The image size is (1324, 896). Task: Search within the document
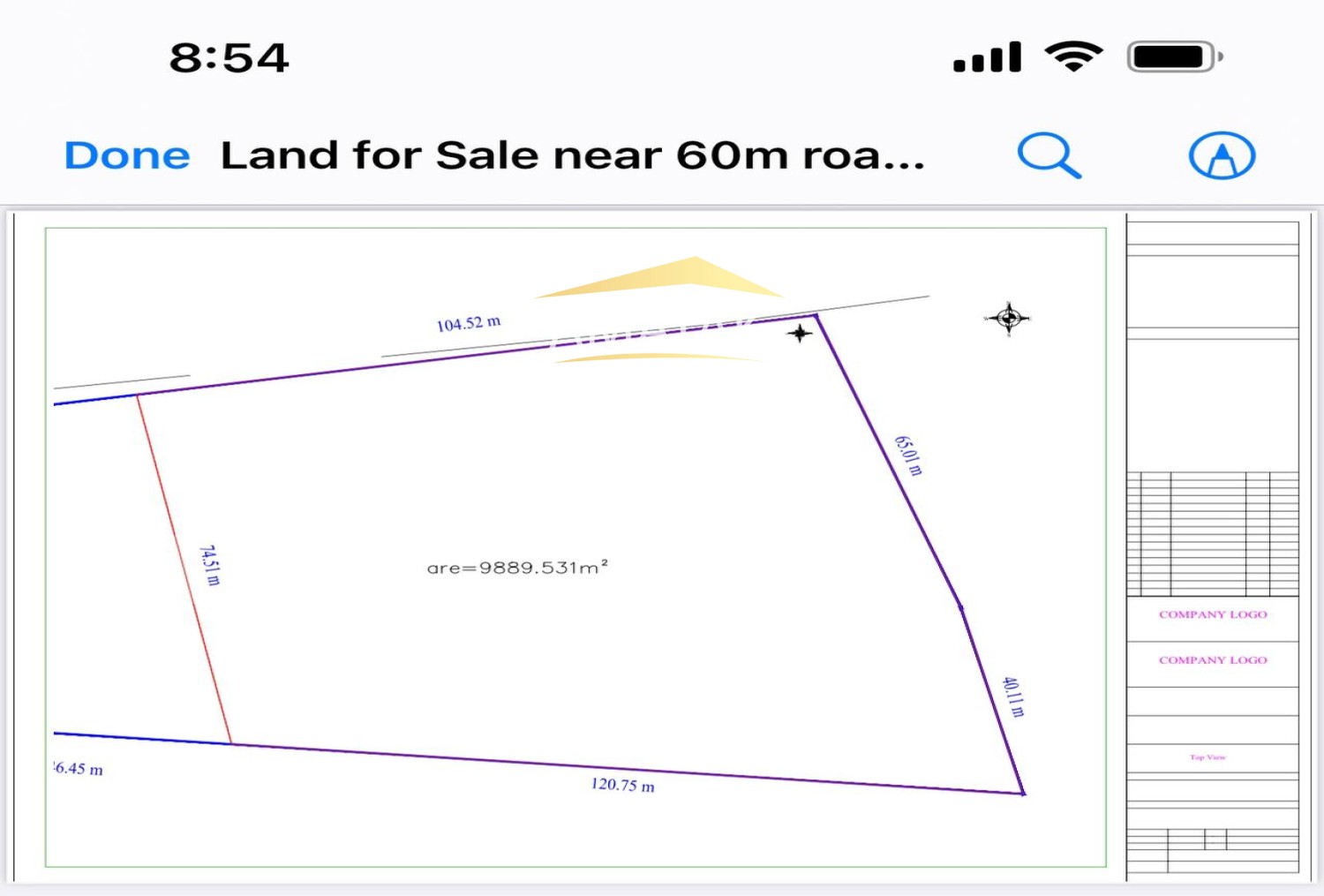click(x=1048, y=156)
